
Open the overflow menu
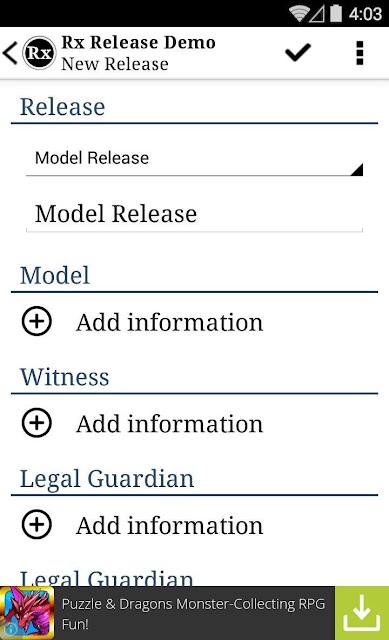coord(359,53)
